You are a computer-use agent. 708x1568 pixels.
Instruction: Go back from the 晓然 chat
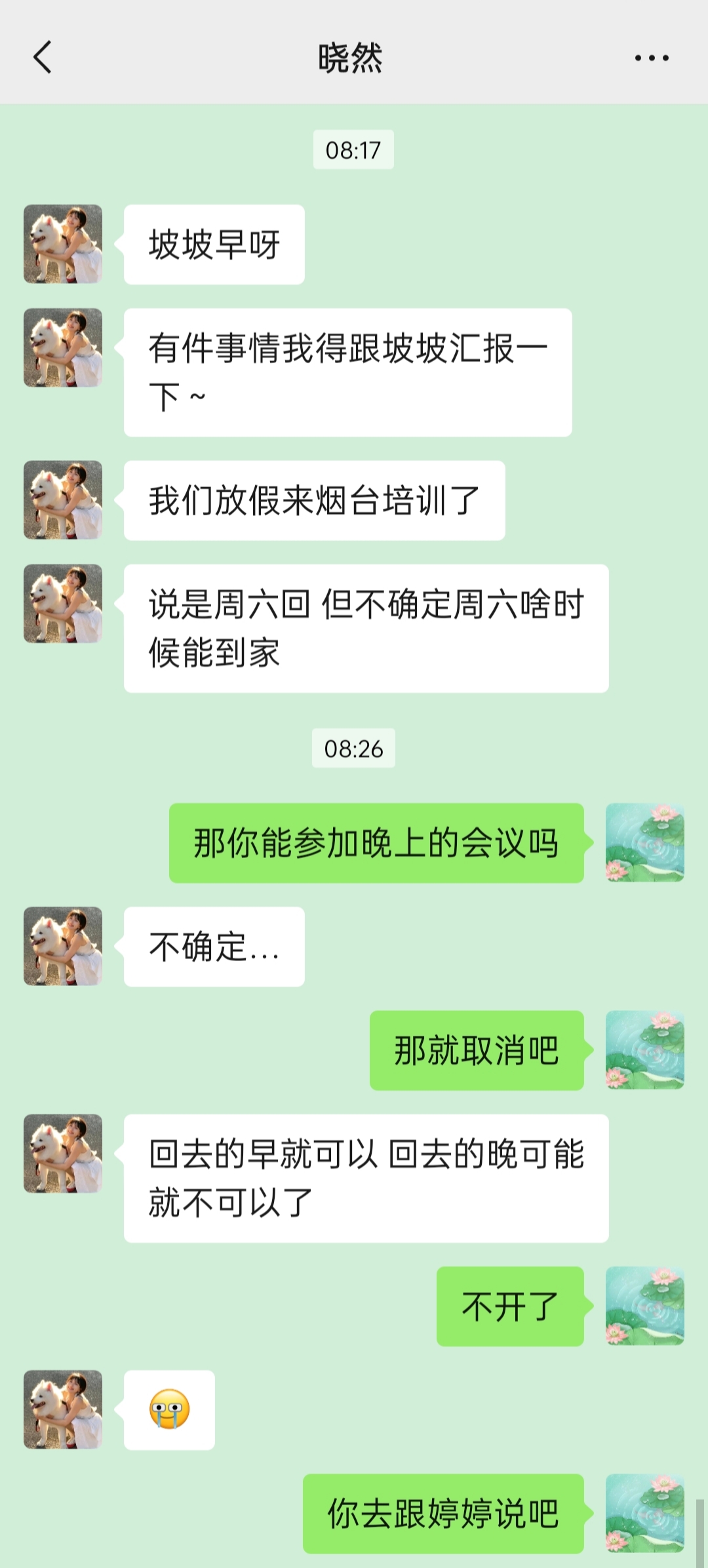coord(43,57)
